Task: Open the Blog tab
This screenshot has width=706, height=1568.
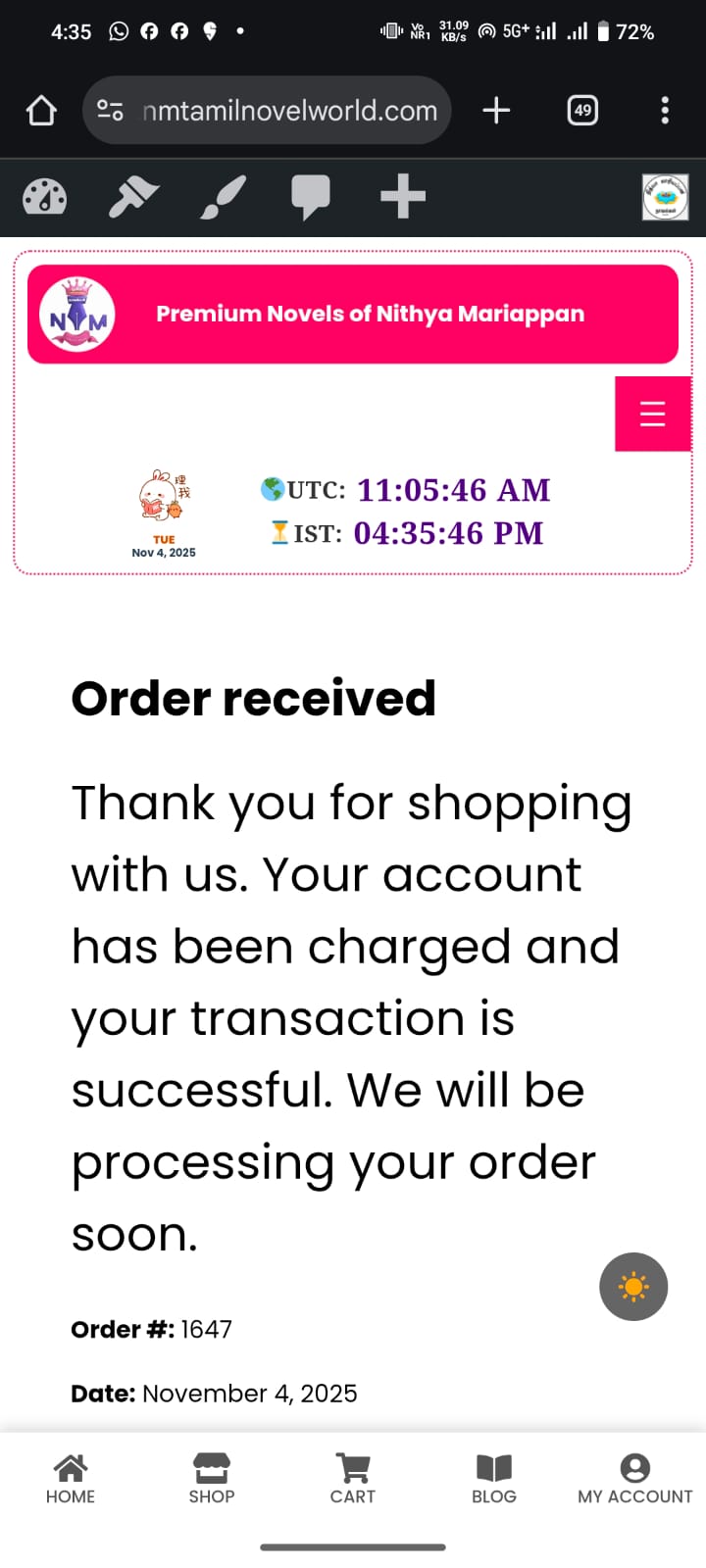Action: point(494,1479)
